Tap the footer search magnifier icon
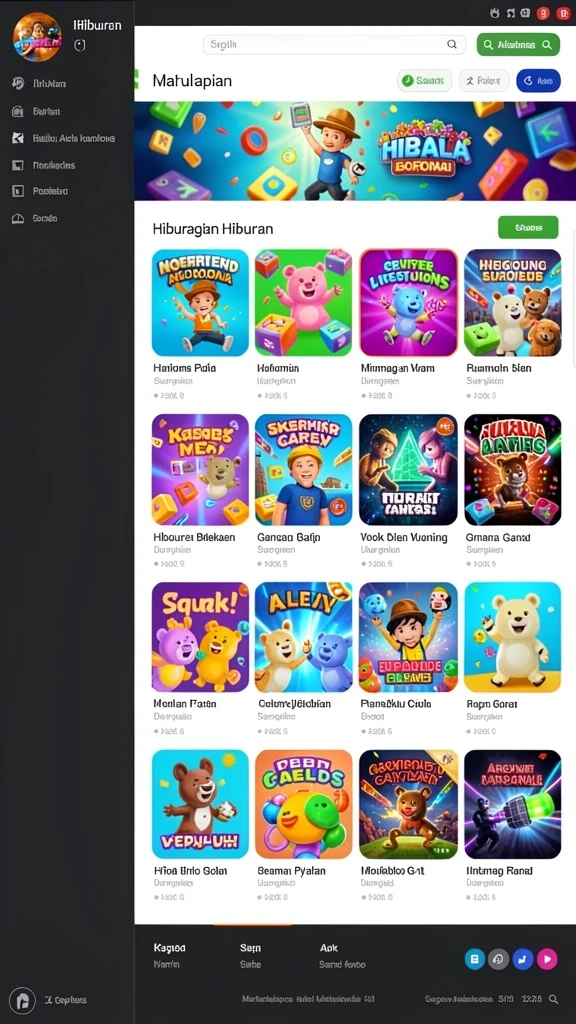Screen dimensions: 576x1024 [553, 999]
